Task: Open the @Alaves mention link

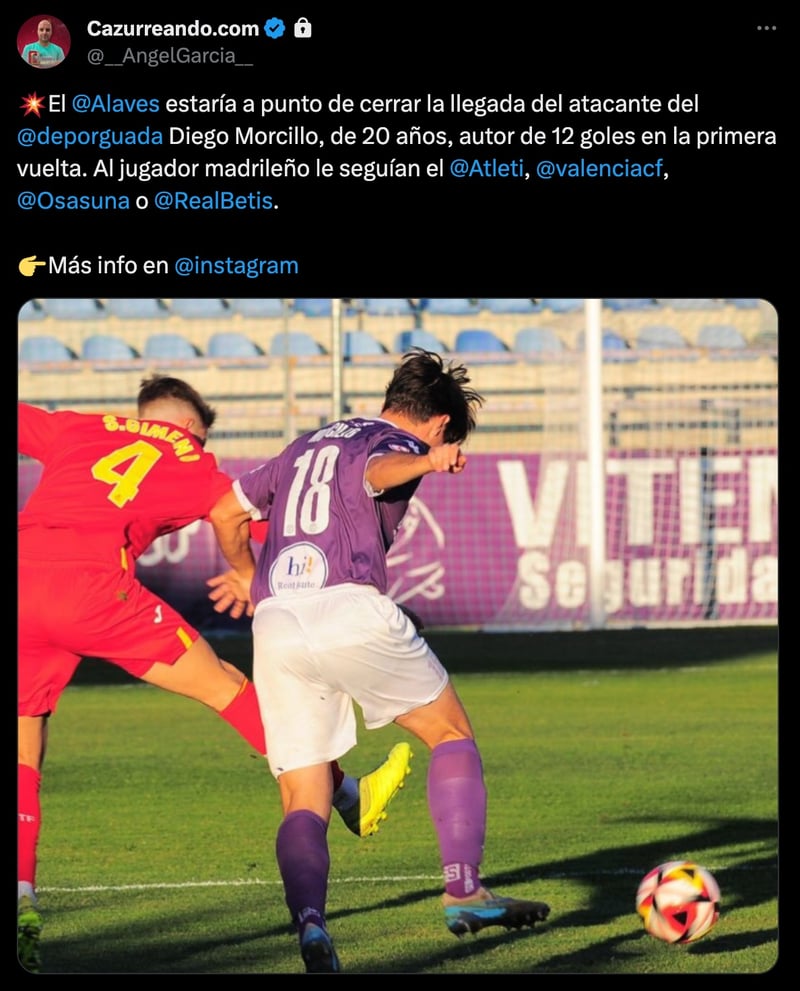Action: click(x=116, y=103)
